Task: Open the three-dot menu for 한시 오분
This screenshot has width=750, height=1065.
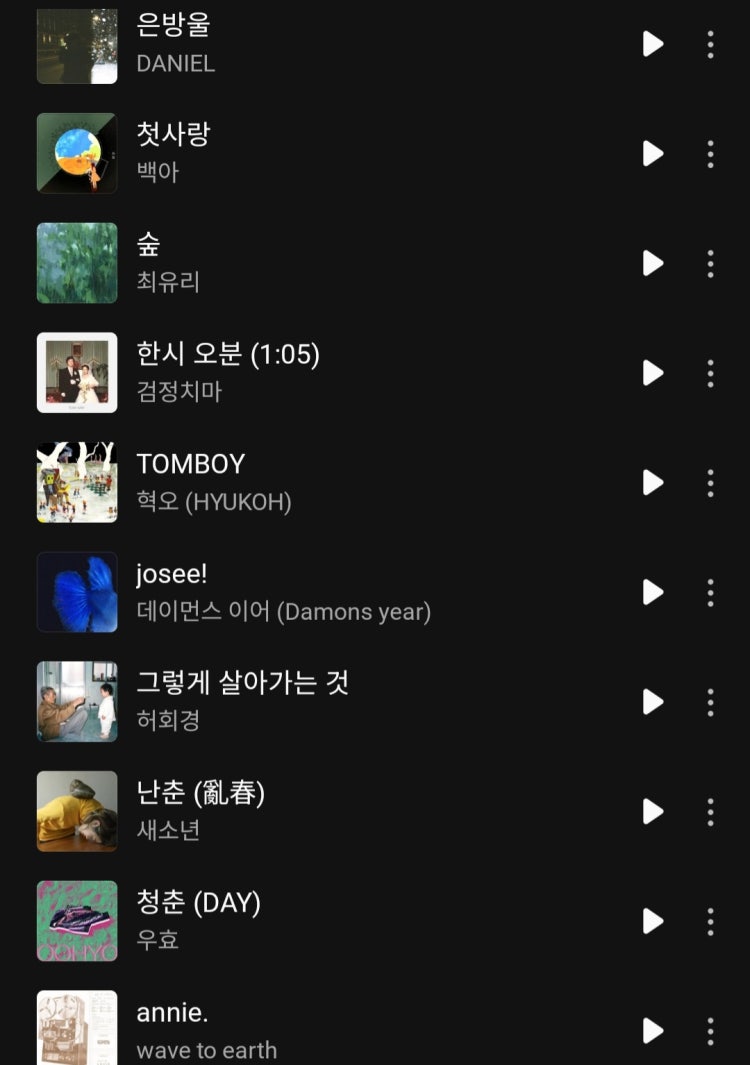Action: click(x=710, y=373)
